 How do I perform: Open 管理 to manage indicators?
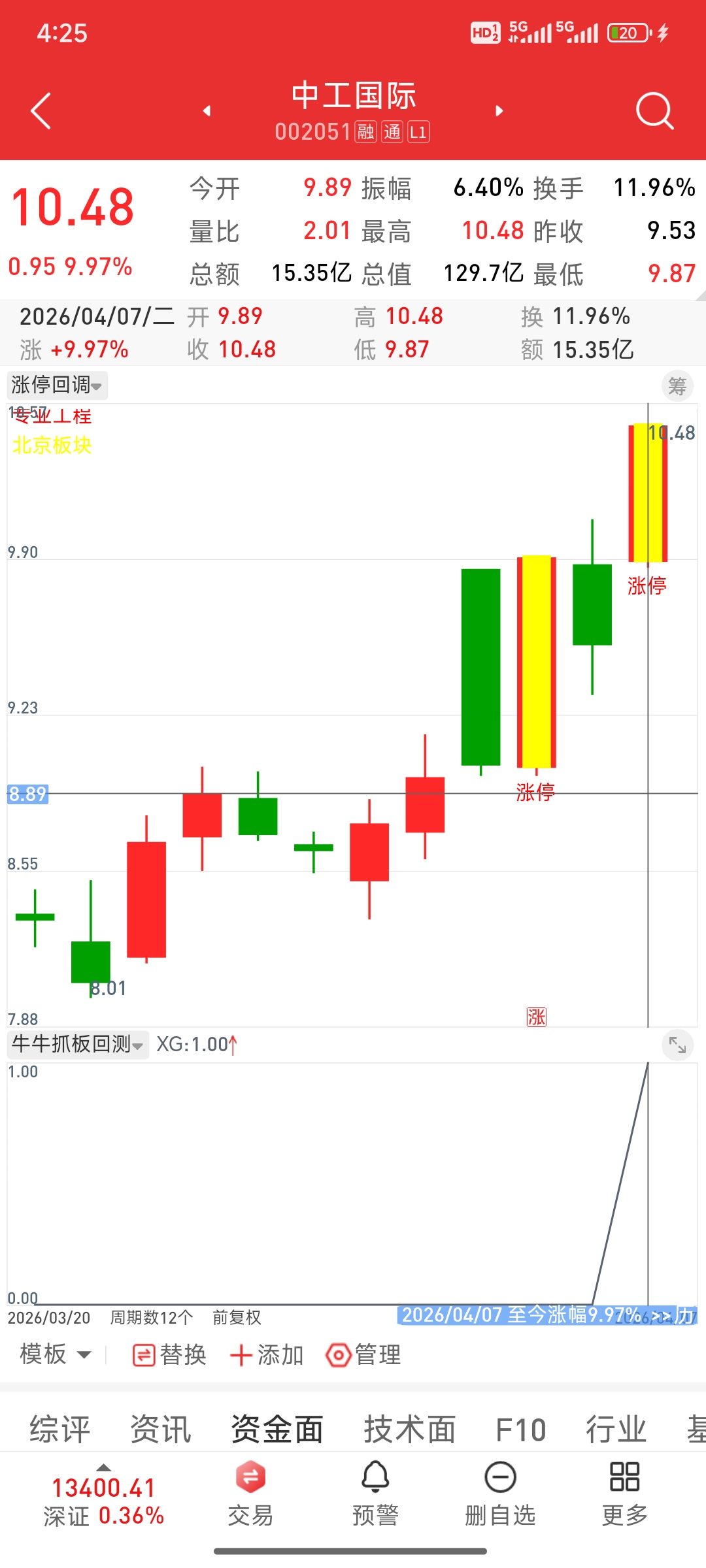363,1355
